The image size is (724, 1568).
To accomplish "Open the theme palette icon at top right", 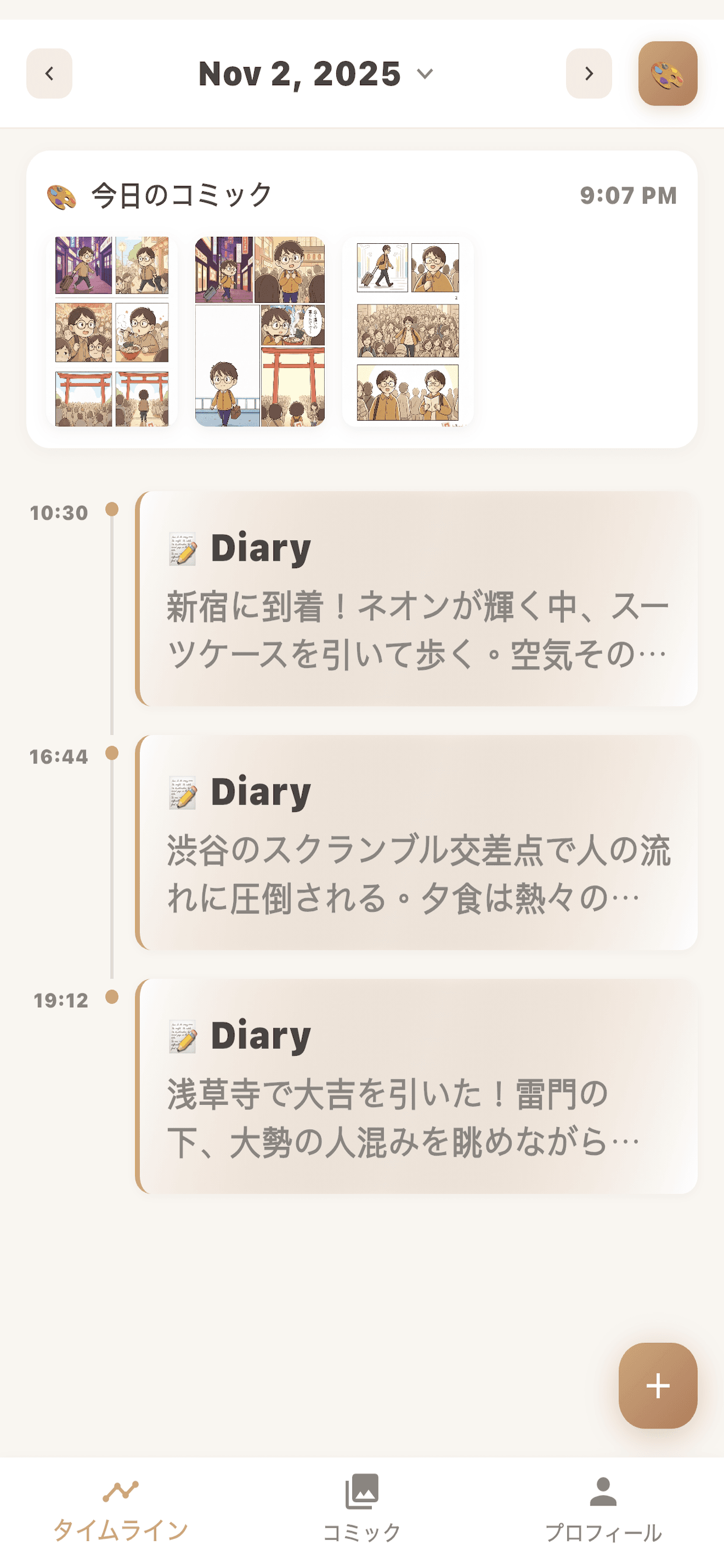I will [667, 73].
